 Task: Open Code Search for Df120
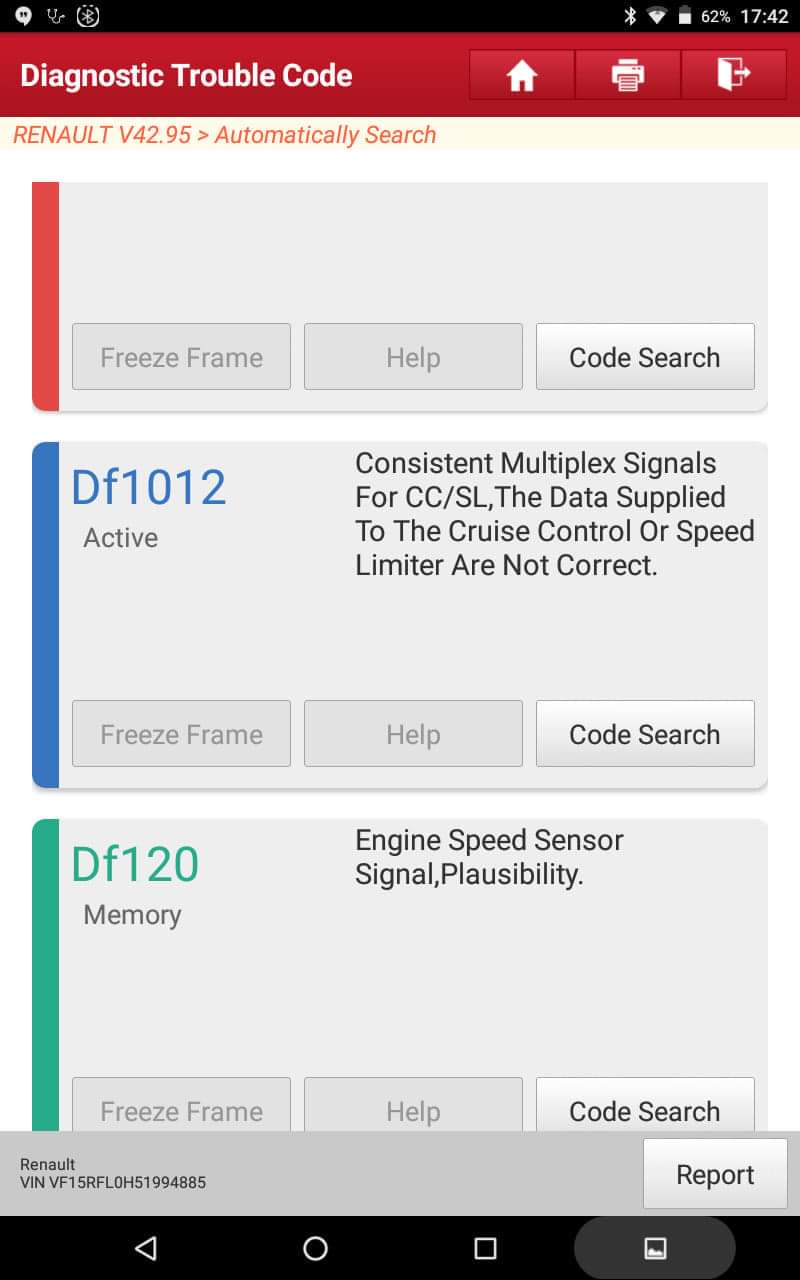(x=645, y=1105)
